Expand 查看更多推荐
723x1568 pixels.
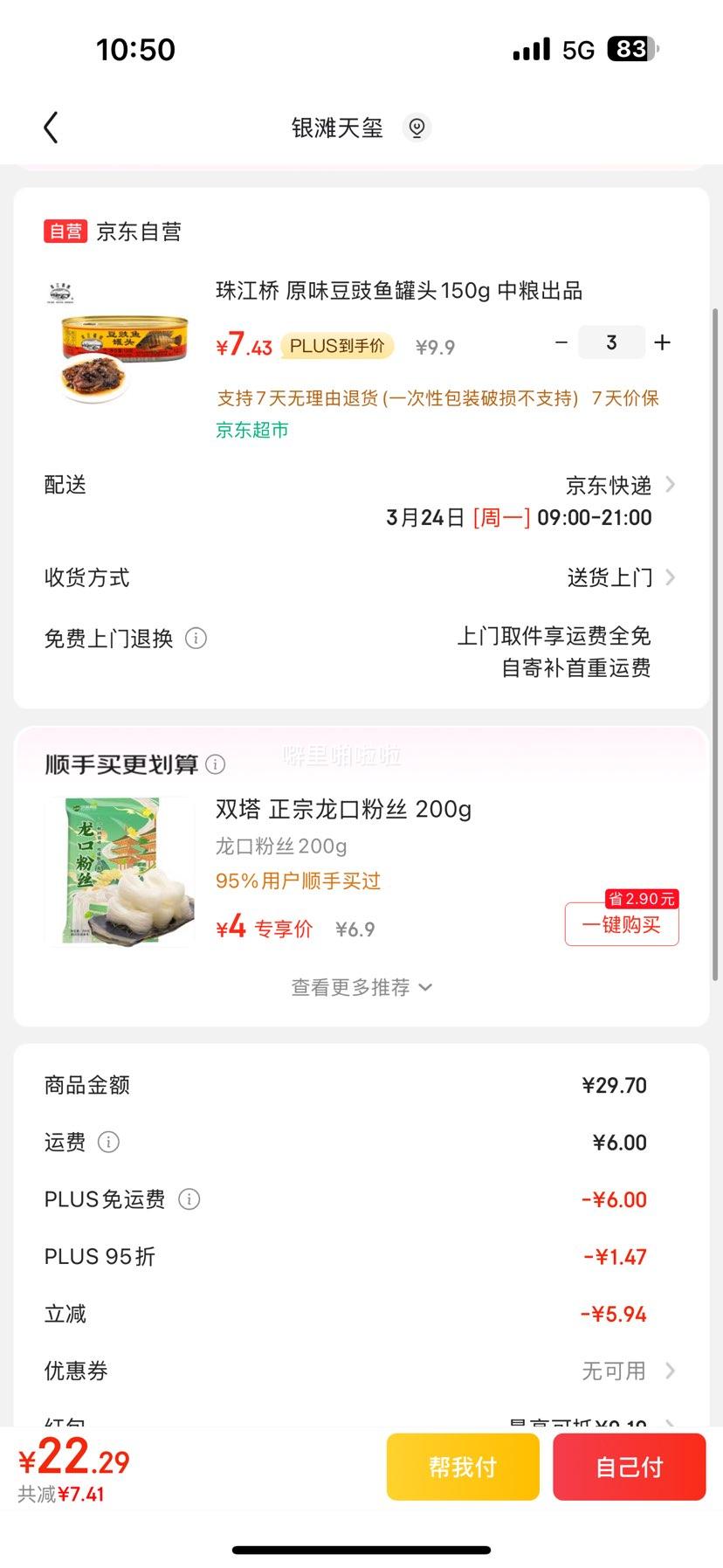[361, 987]
